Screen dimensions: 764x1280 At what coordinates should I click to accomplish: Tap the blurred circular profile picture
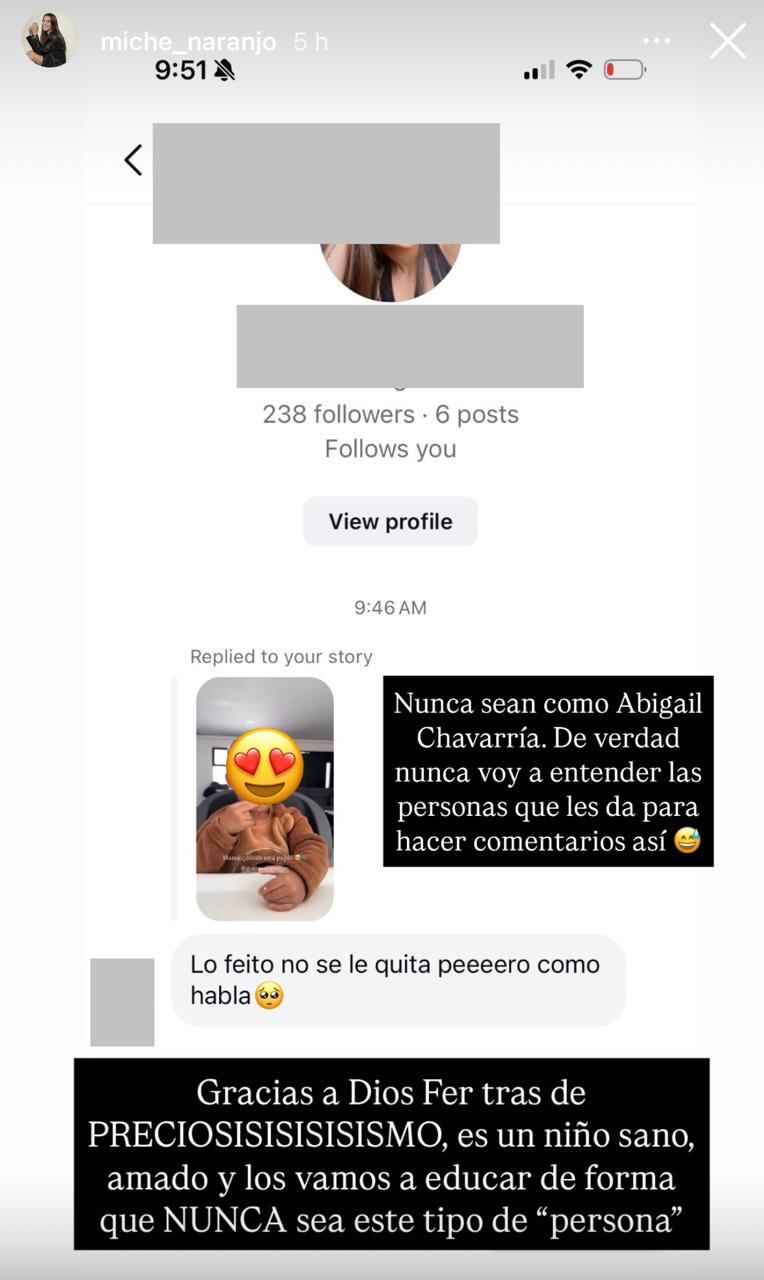390,265
